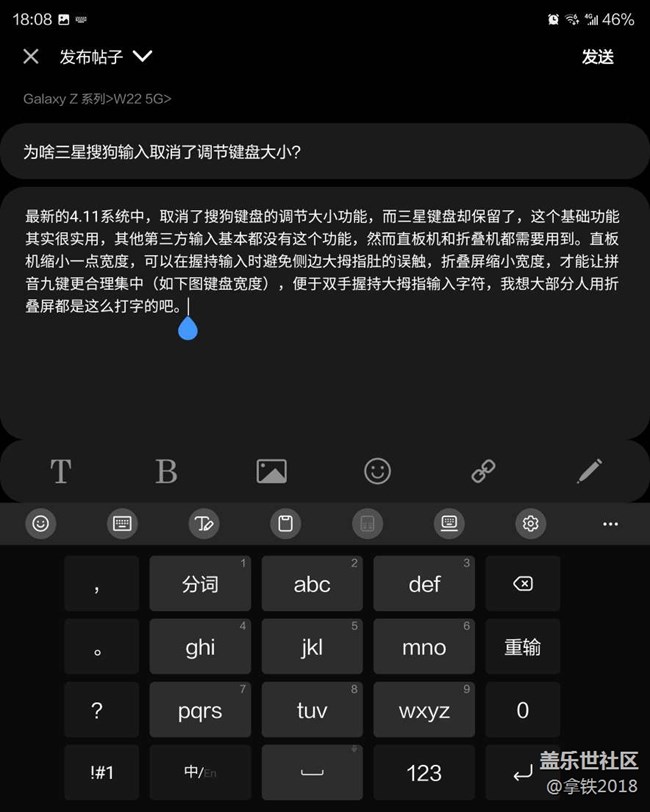Image resolution: width=650 pixels, height=812 pixels.
Task: Switch input language with 中/En key
Action: [x=200, y=772]
